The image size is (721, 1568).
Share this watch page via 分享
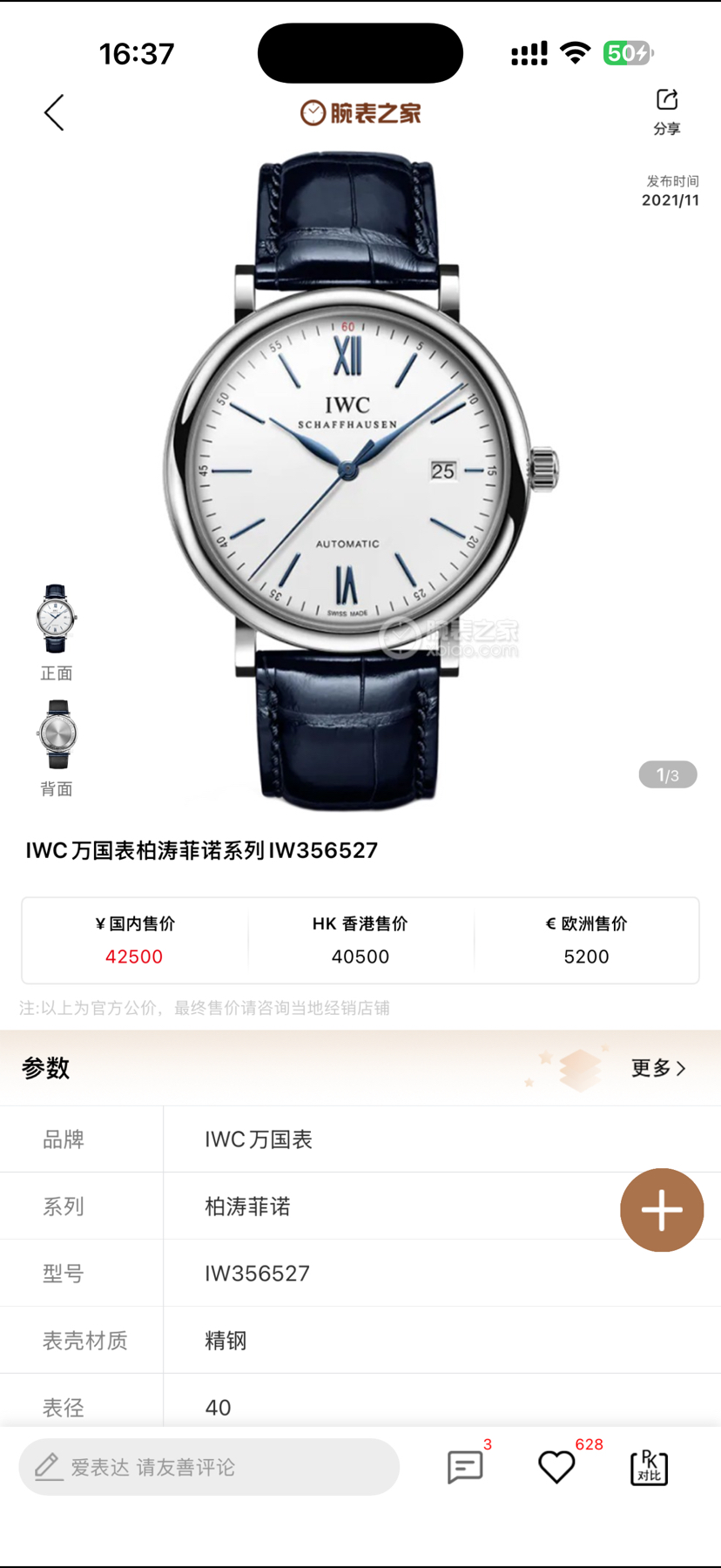pyautogui.click(x=667, y=111)
